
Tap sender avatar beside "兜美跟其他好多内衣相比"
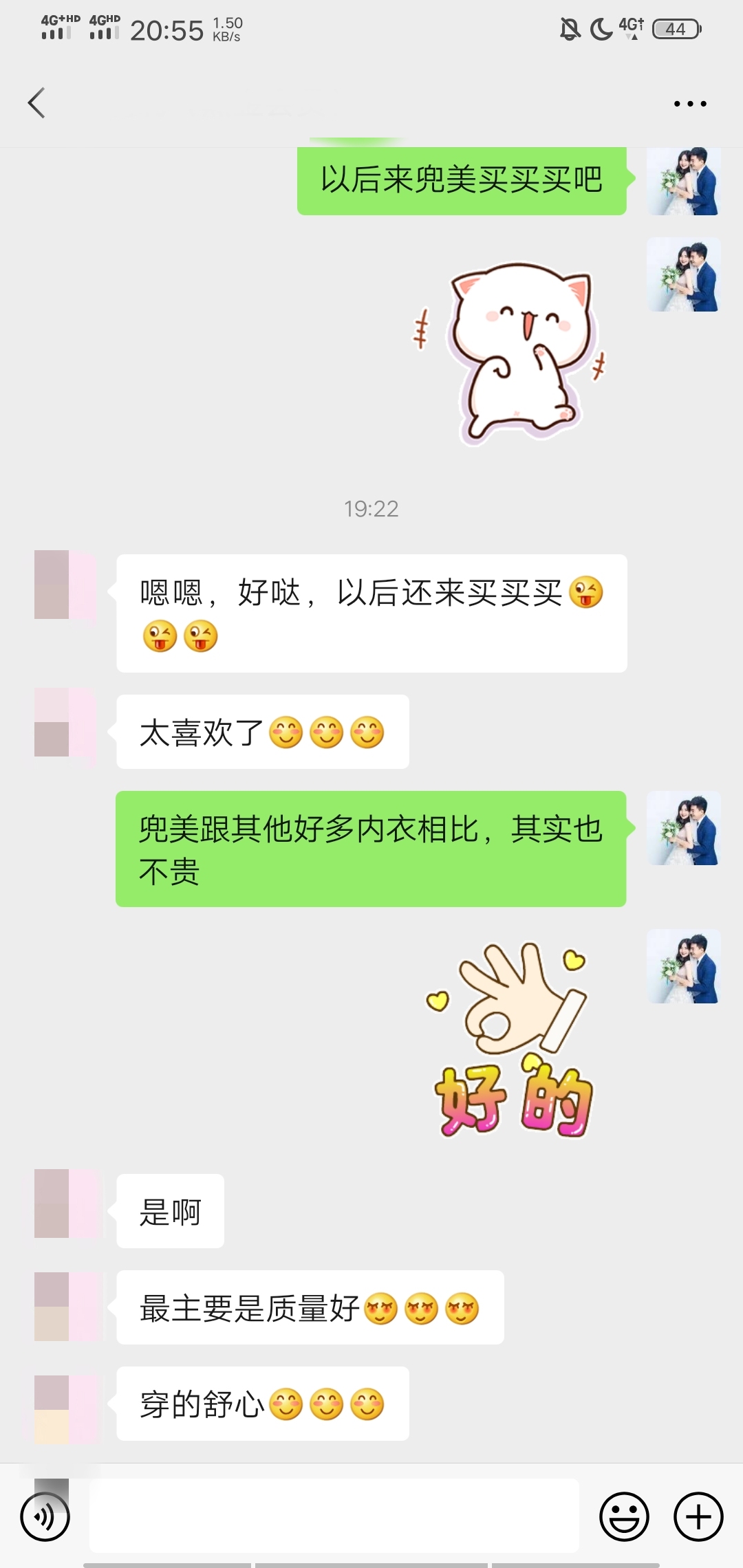(683, 828)
